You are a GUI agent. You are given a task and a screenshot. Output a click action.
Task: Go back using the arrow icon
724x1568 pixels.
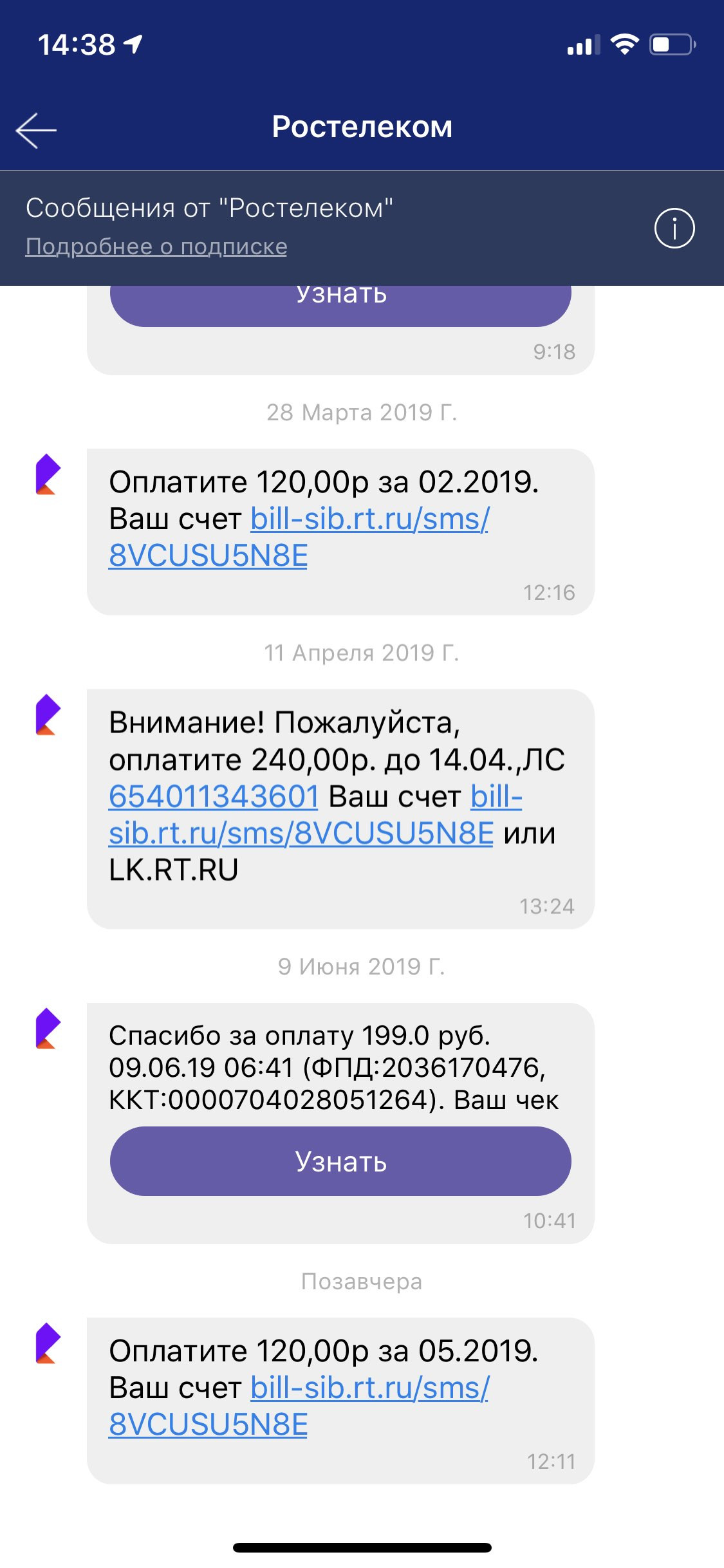pos(36,130)
